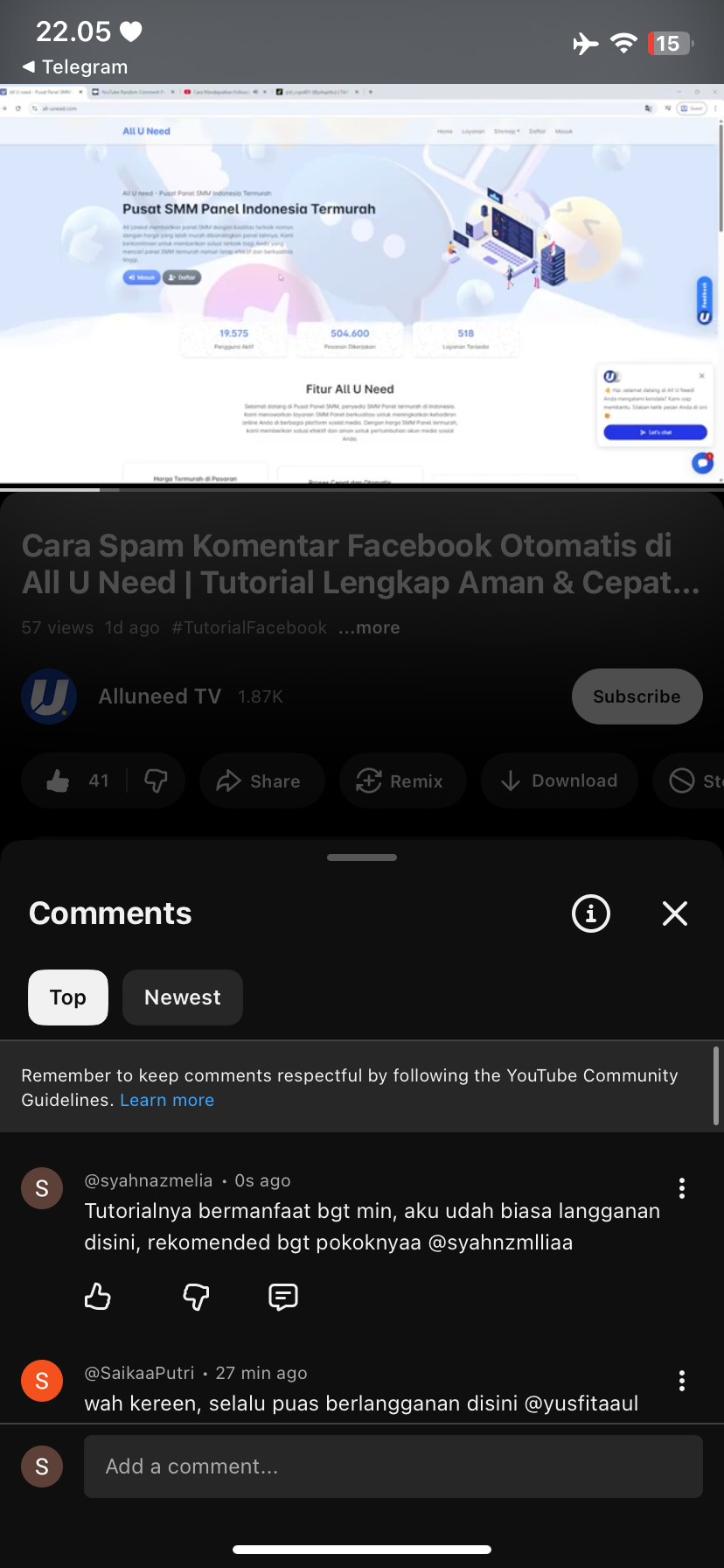Dislike the video
This screenshot has height=1568, width=724.
[157, 780]
